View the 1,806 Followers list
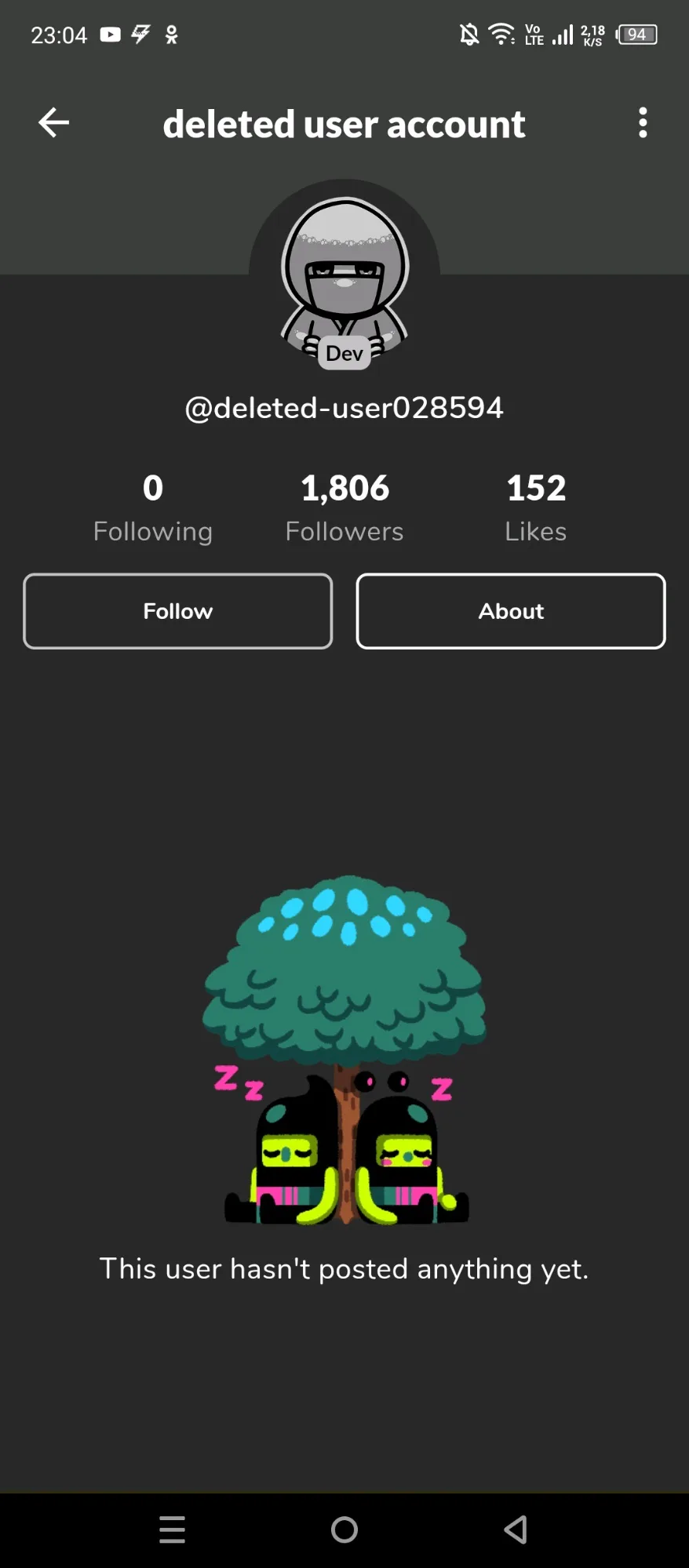This screenshot has height=1568, width=689. (344, 507)
